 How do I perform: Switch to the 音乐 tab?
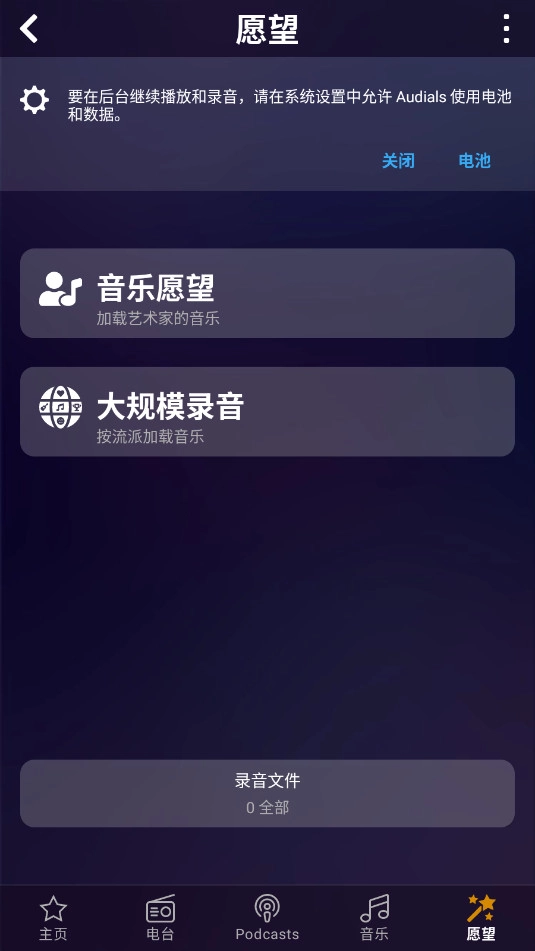(374, 918)
